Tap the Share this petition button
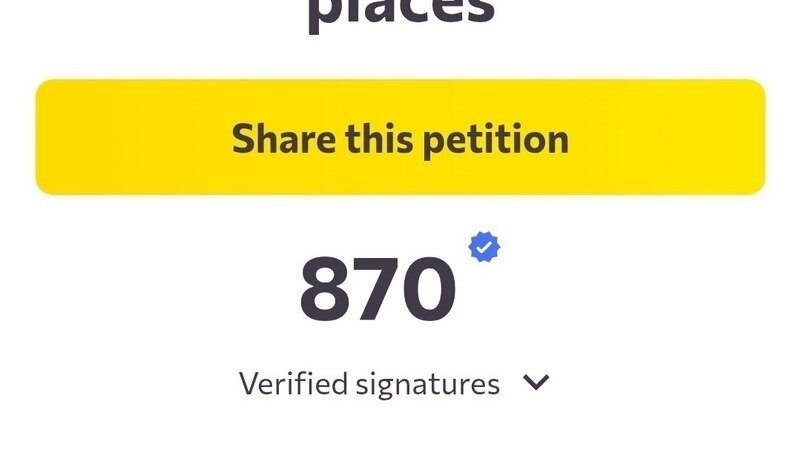This screenshot has height=450, width=800. coord(400,138)
